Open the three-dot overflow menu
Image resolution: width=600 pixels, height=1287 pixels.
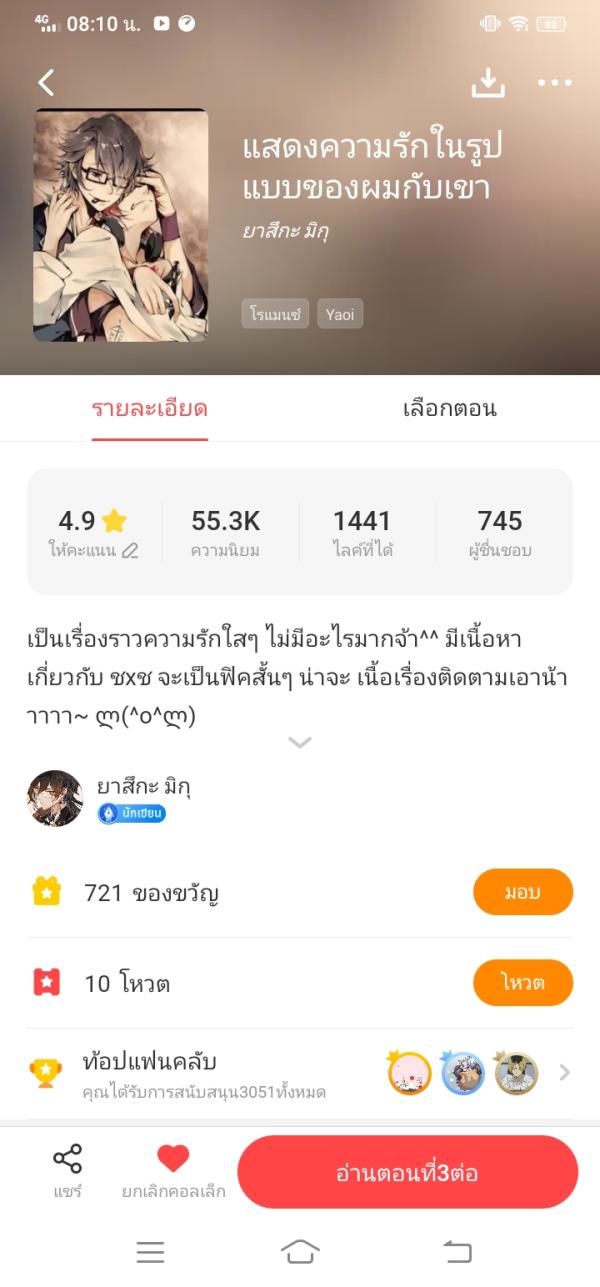click(x=554, y=83)
